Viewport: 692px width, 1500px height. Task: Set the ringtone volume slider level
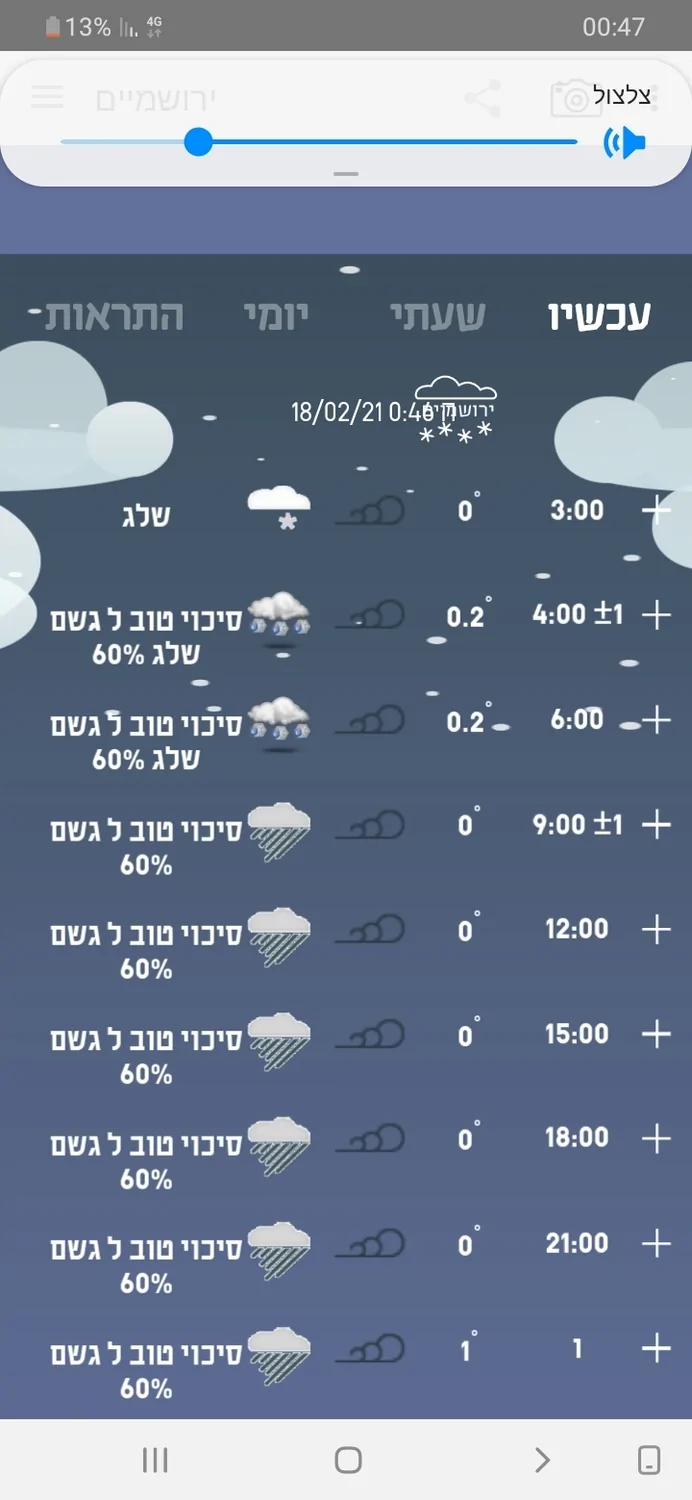point(199,142)
